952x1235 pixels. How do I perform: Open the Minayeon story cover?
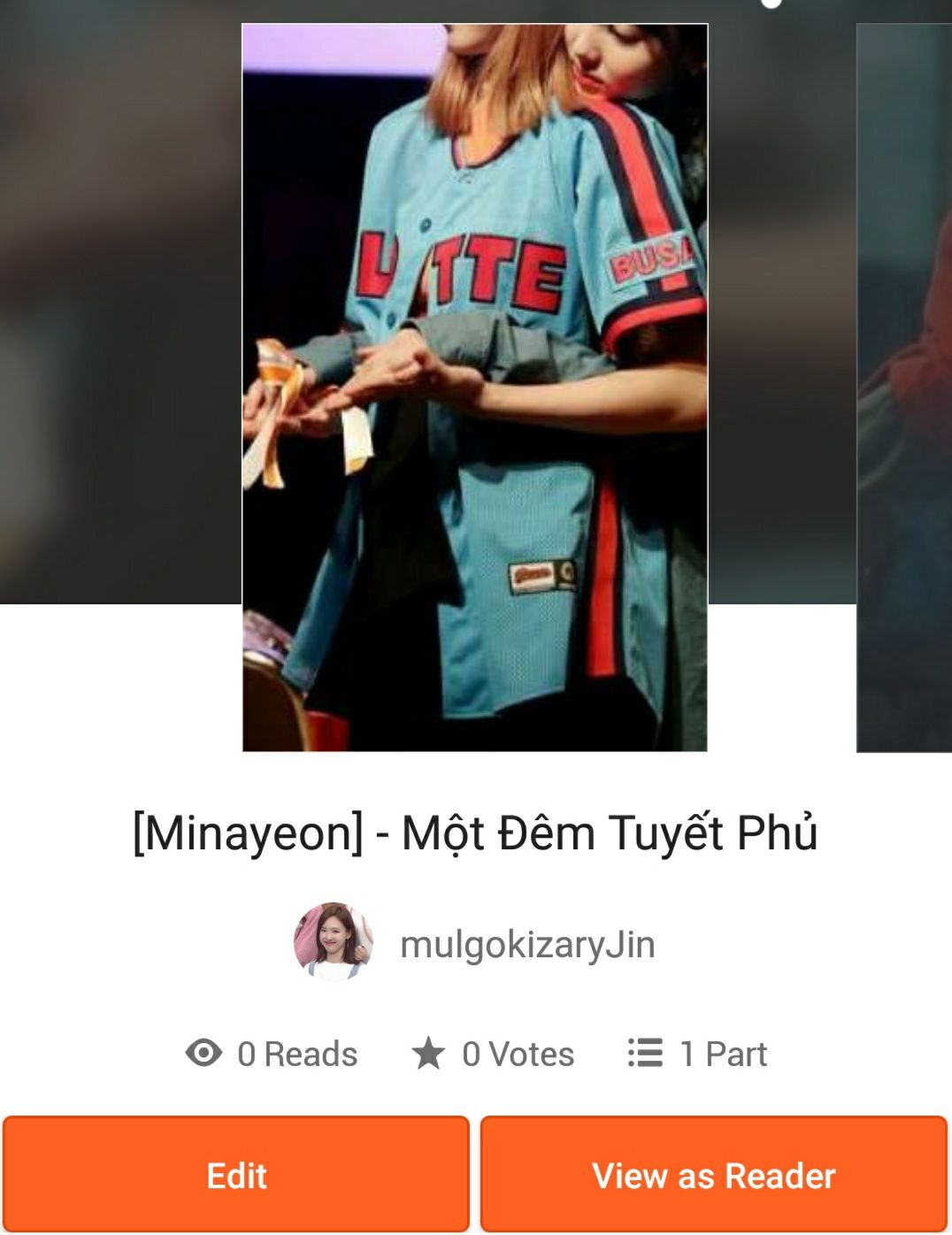point(475,387)
